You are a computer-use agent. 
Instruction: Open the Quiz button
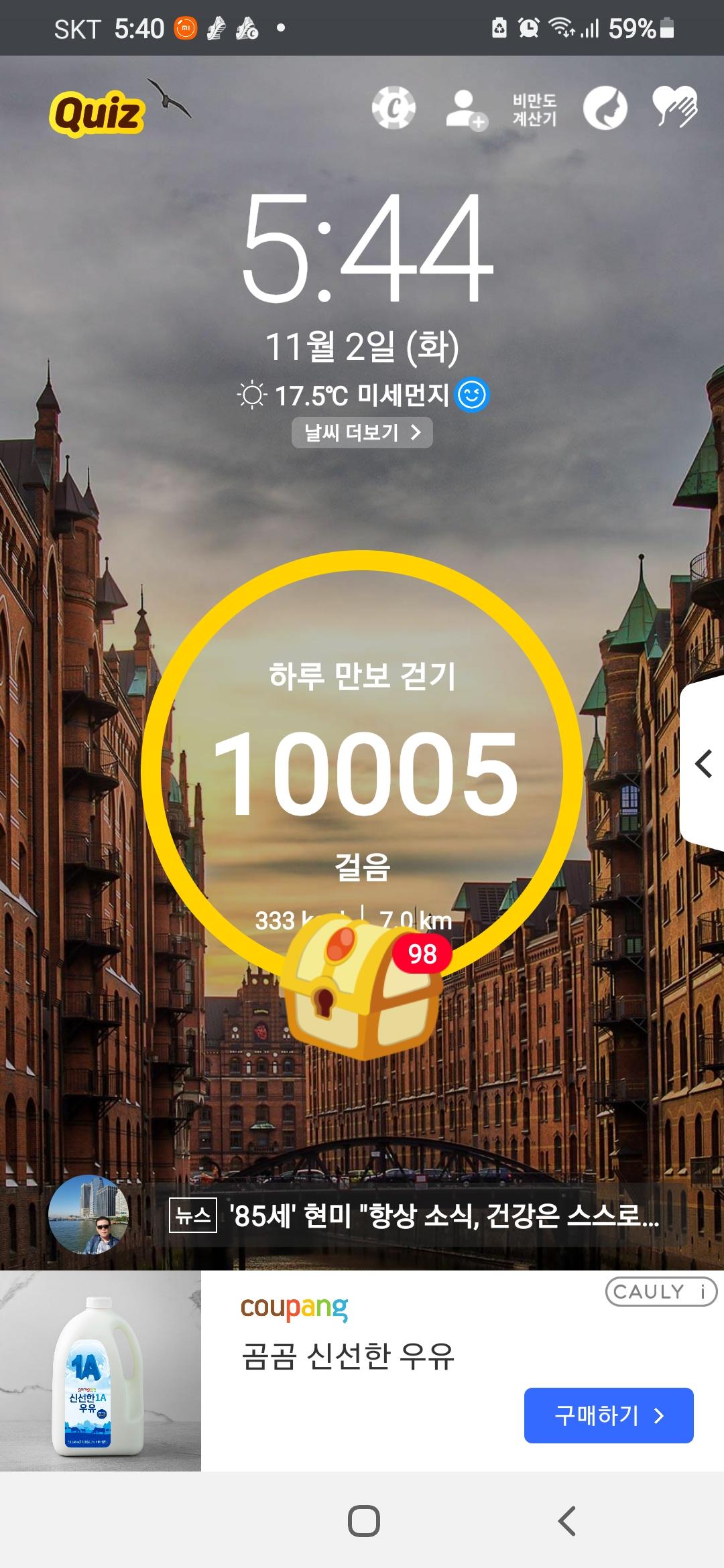[x=97, y=113]
